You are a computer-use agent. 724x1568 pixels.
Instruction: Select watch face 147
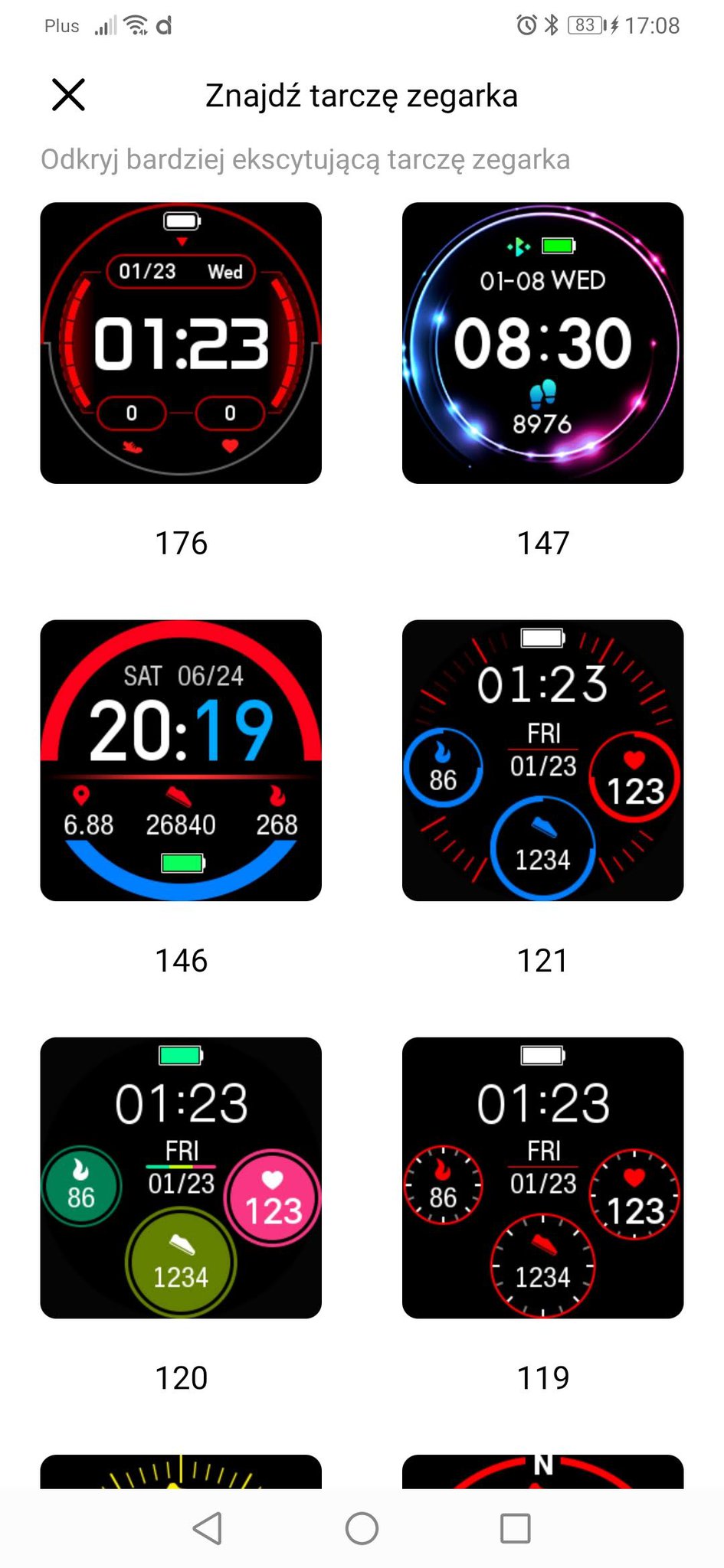[542, 343]
